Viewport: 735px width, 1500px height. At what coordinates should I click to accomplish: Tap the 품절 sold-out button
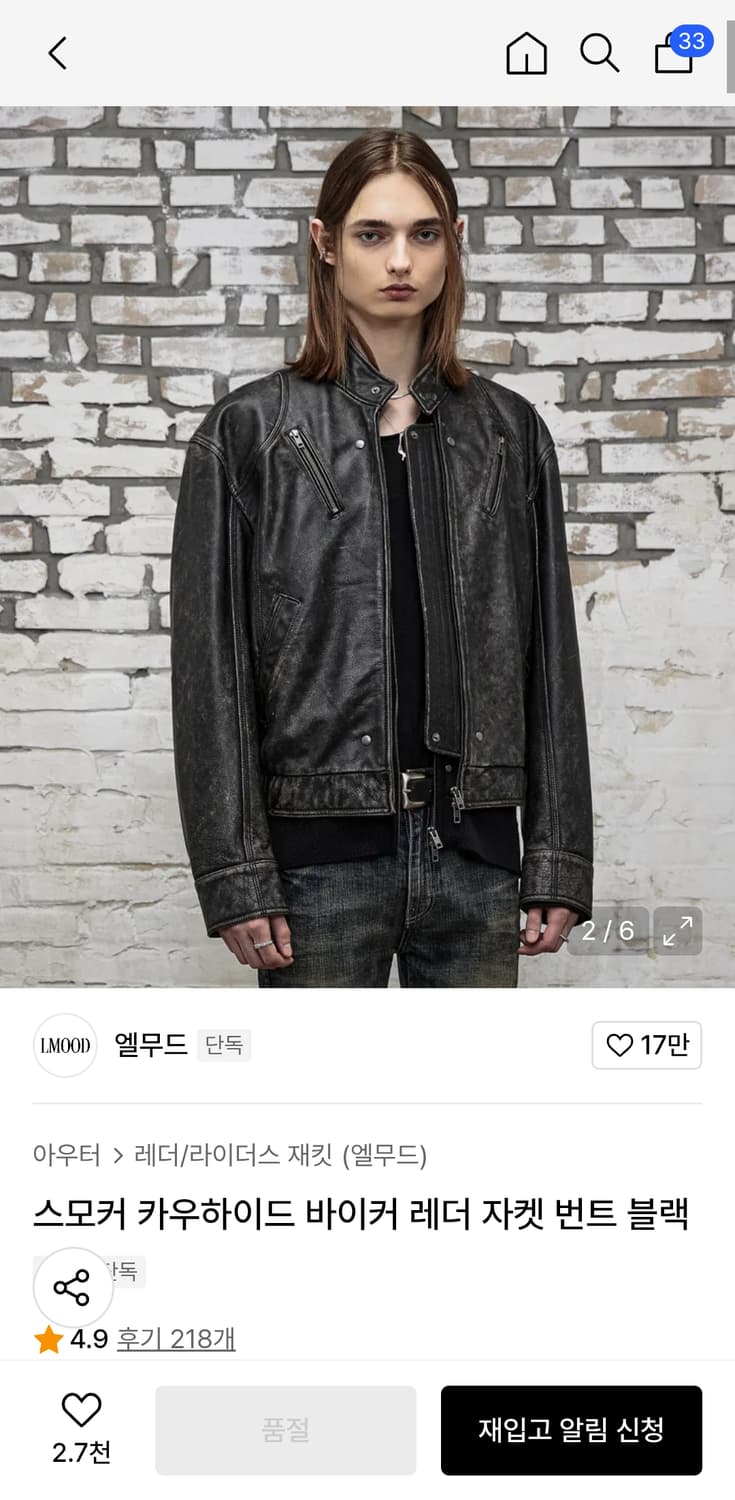coord(285,1430)
